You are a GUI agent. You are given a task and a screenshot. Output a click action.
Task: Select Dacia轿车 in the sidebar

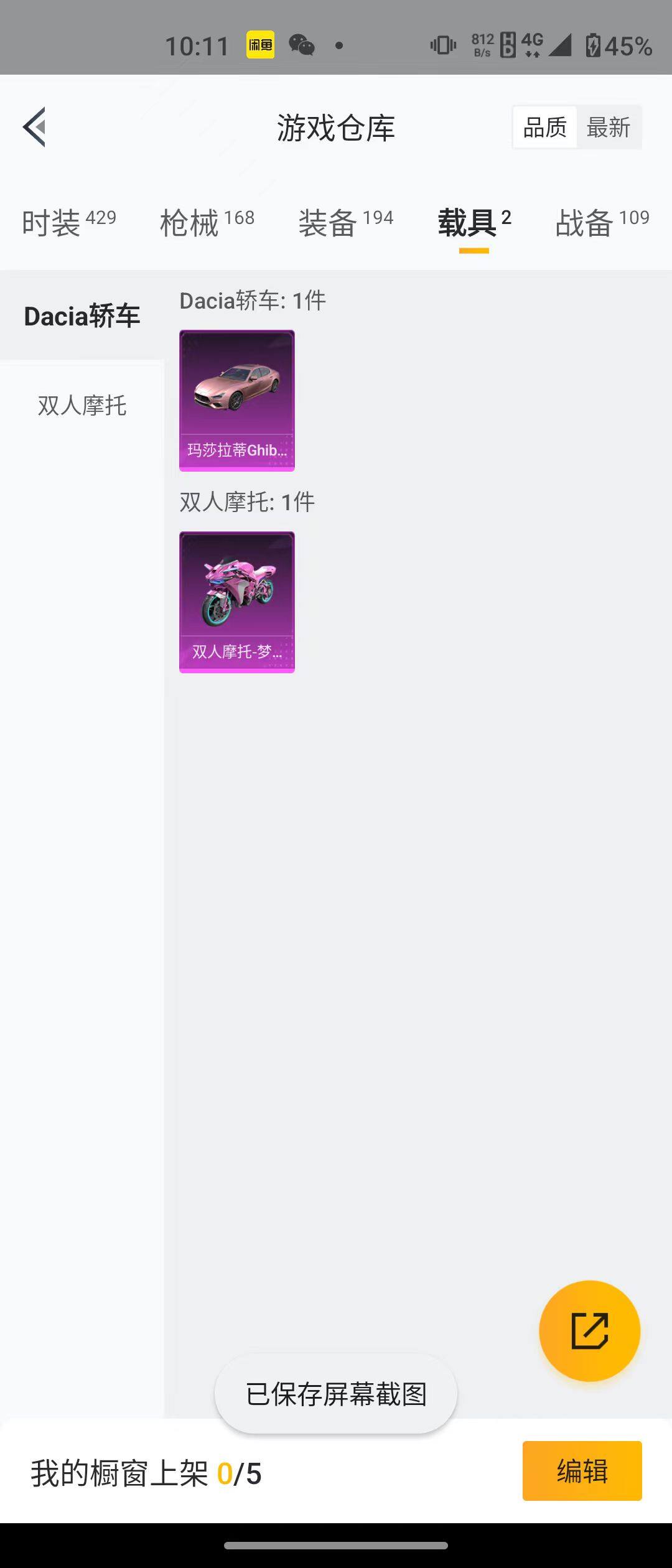82,315
